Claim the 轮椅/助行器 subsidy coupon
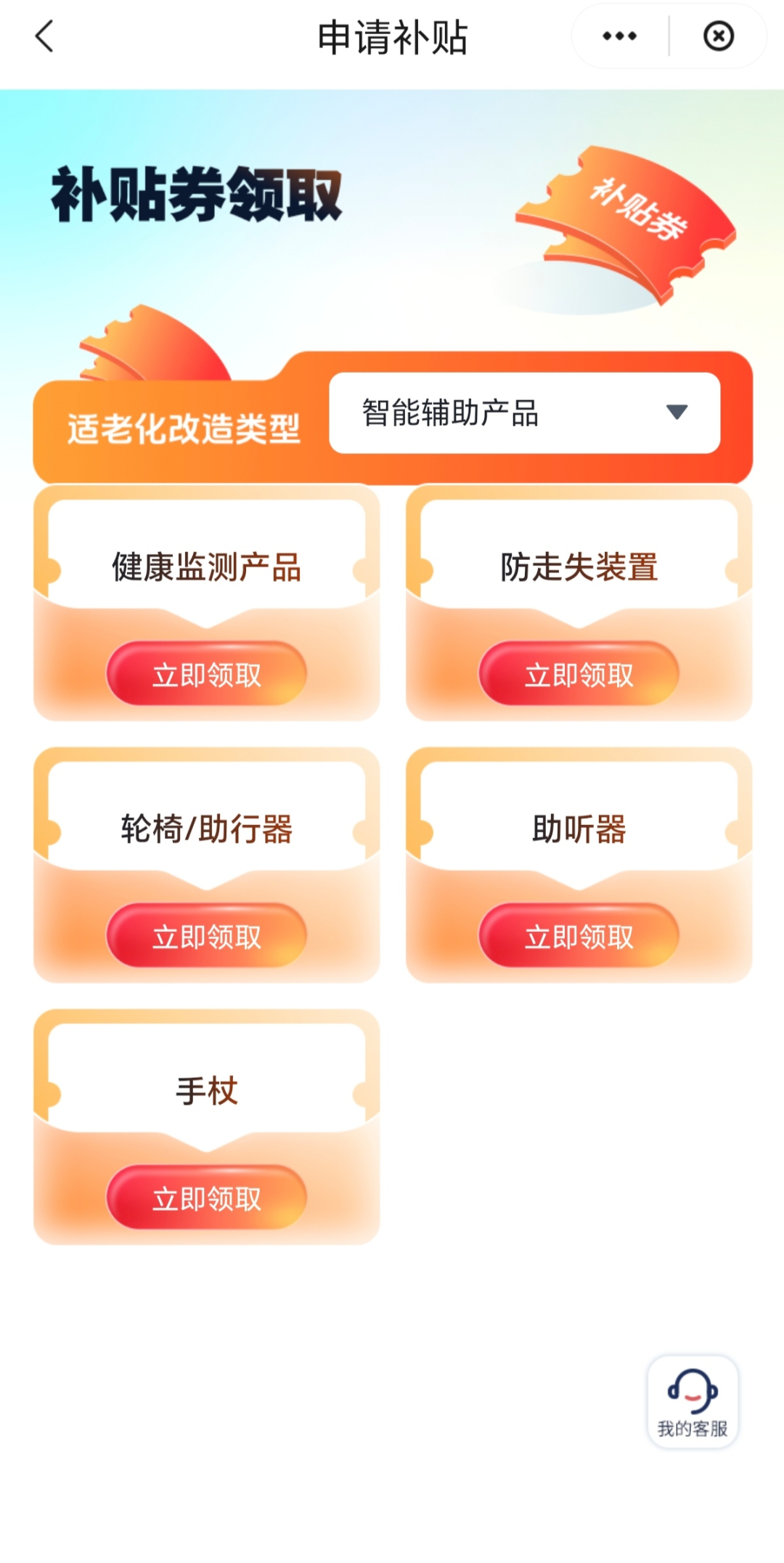784x1563 pixels. 207,935
